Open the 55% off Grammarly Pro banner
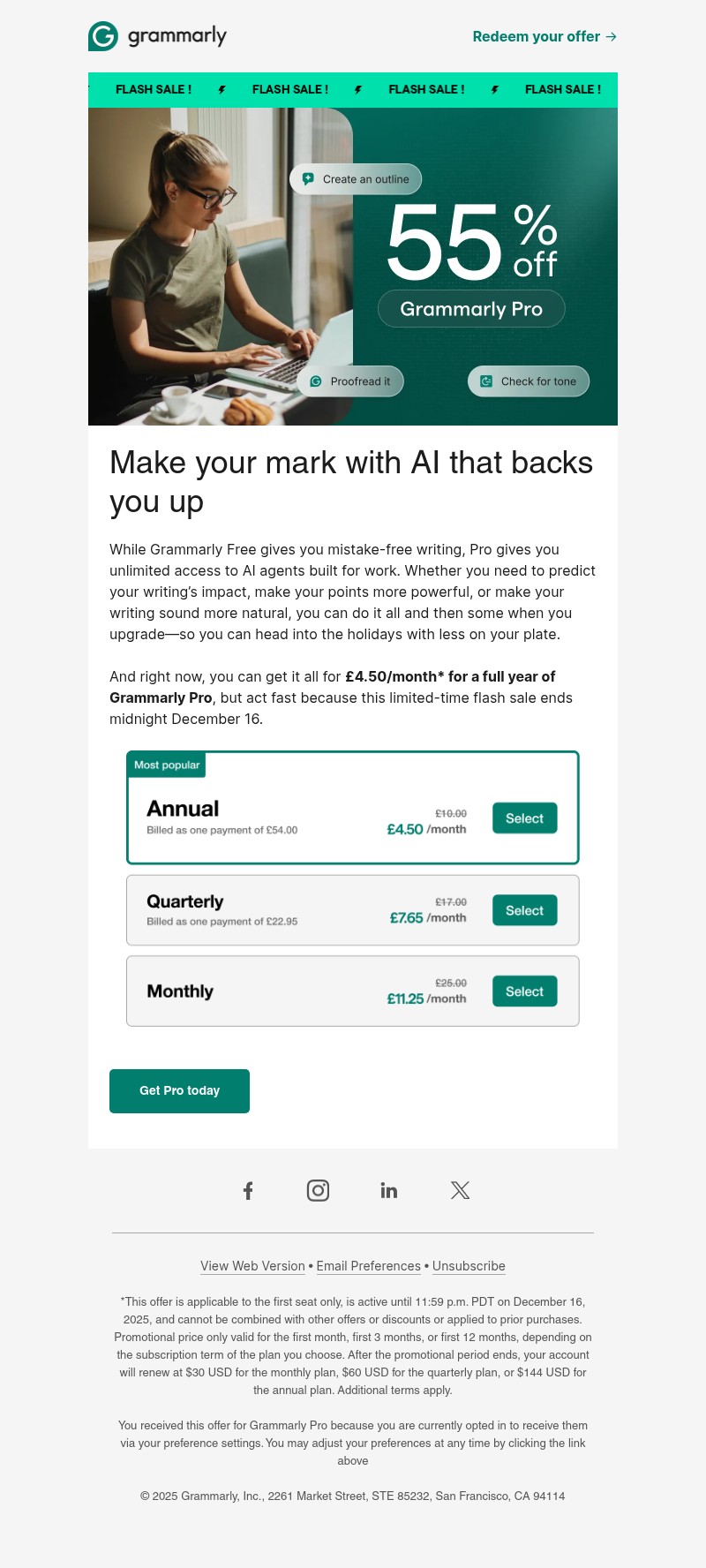706x1568 pixels. click(x=353, y=266)
